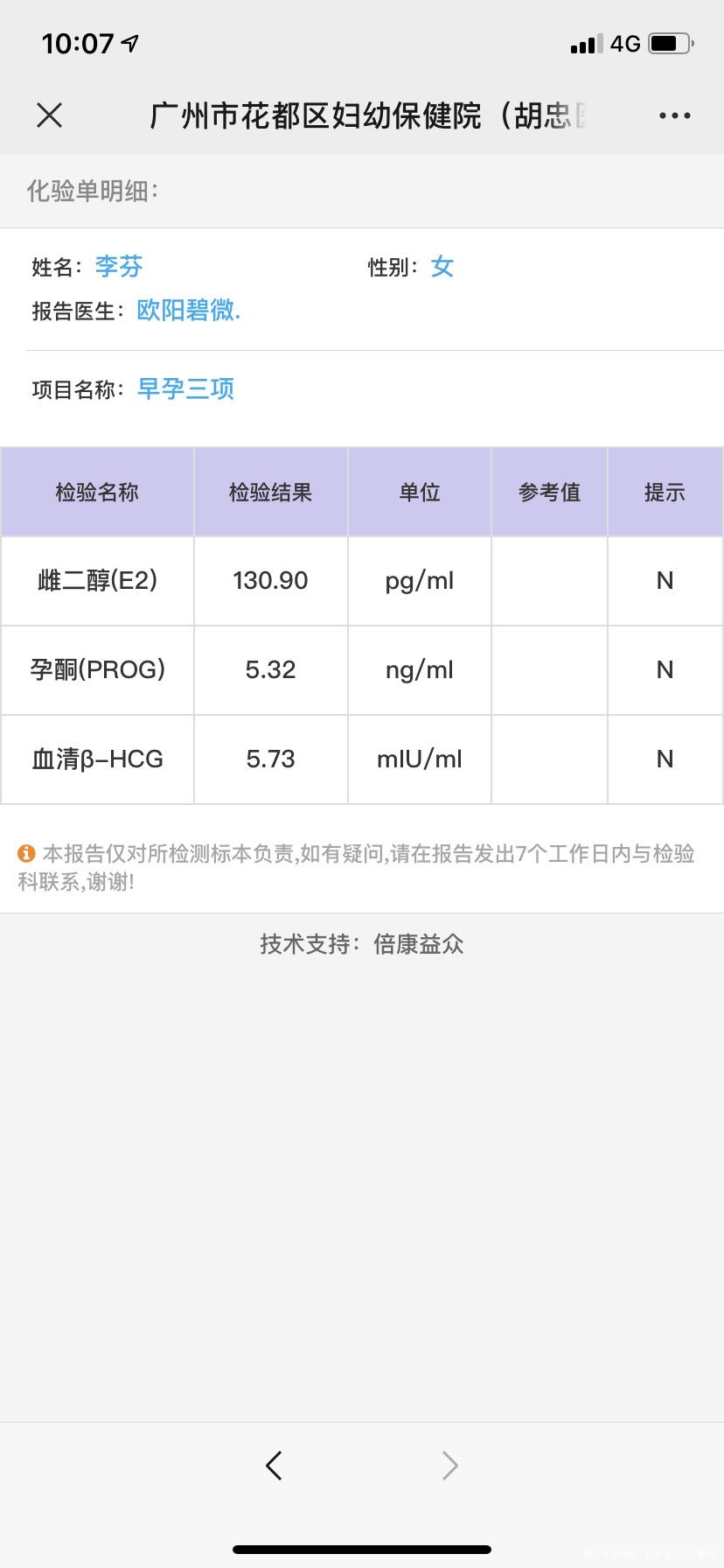
Task: Select the 检验结果 column header
Action: point(269,492)
